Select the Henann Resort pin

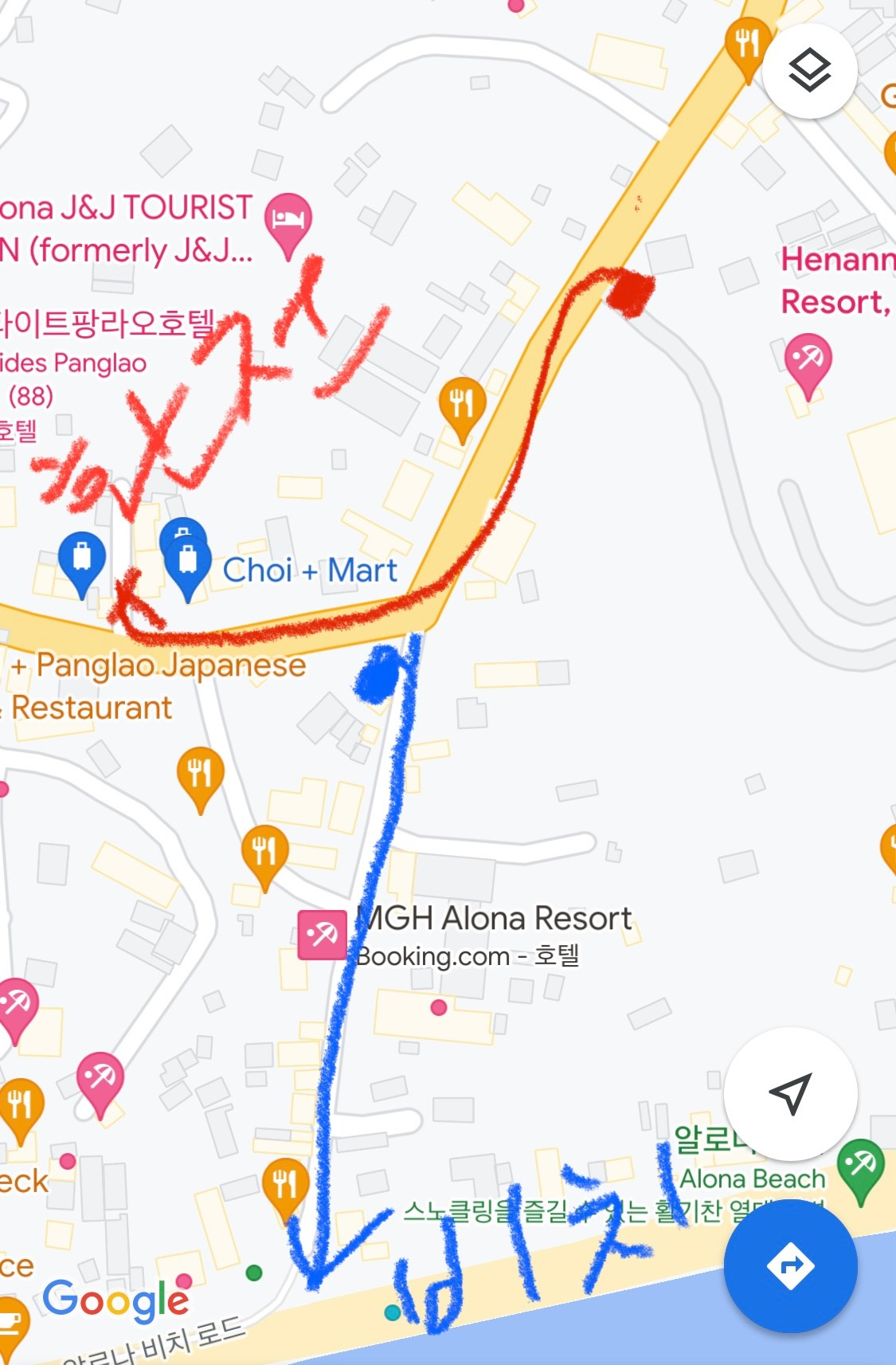coord(808,360)
